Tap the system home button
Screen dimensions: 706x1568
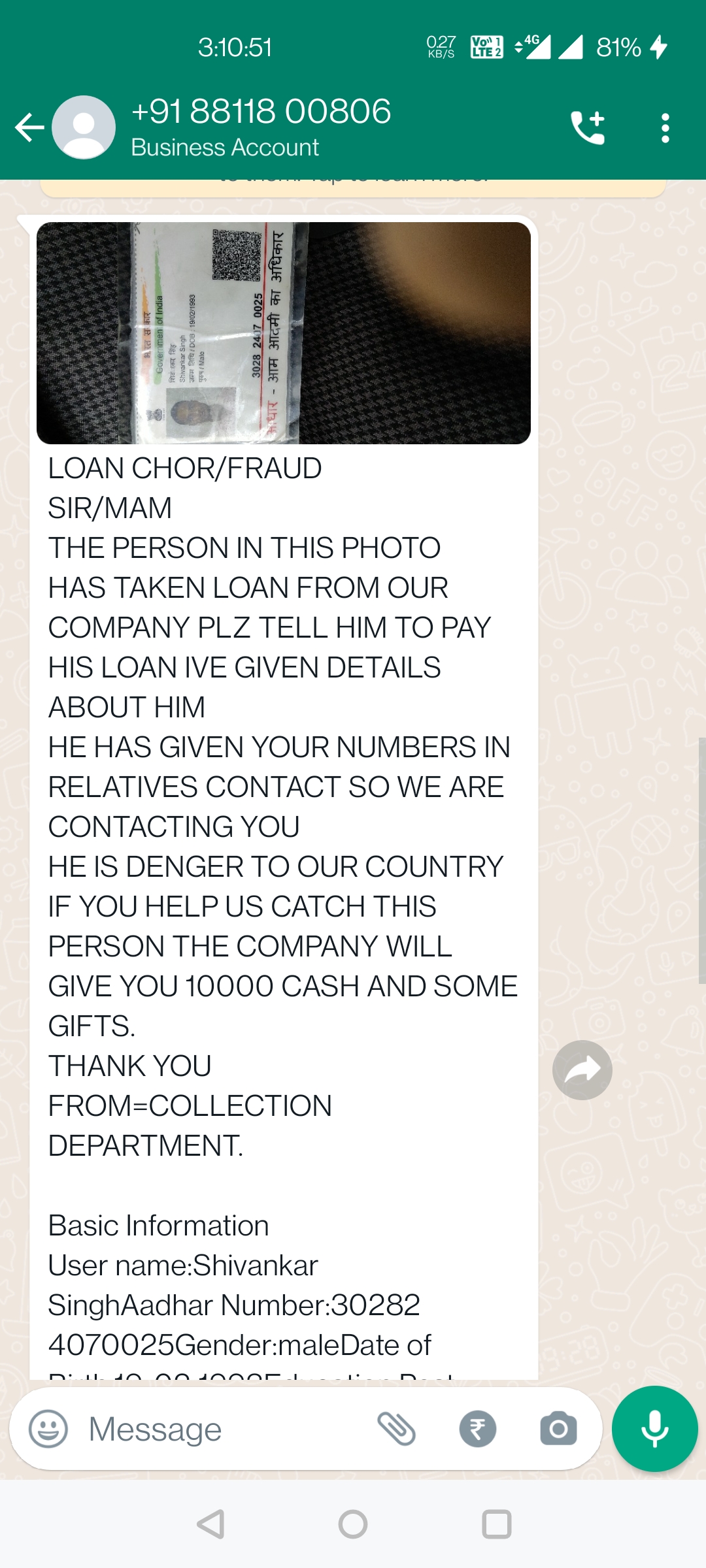click(353, 1524)
